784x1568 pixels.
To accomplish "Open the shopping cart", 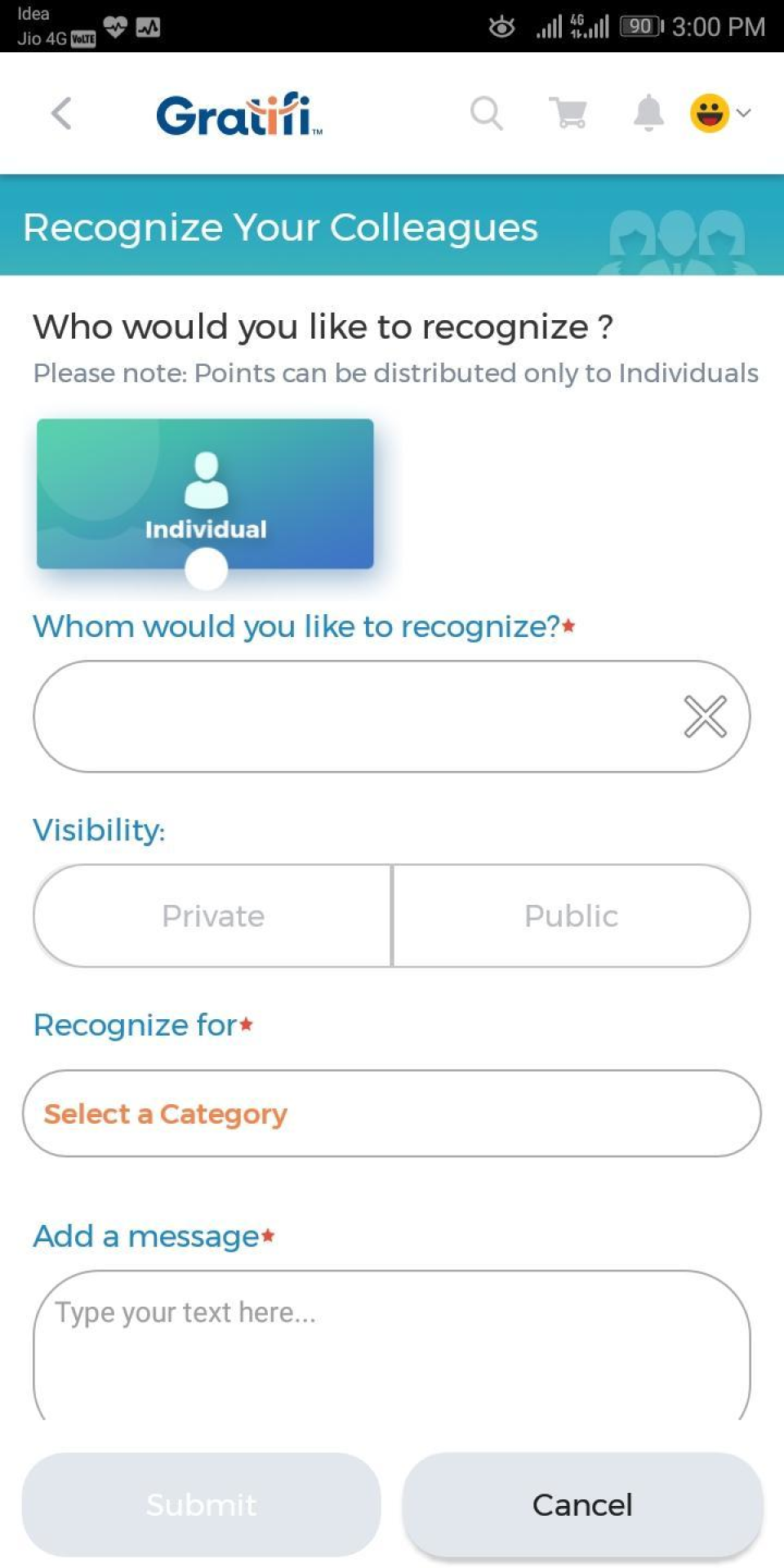I will click(568, 114).
